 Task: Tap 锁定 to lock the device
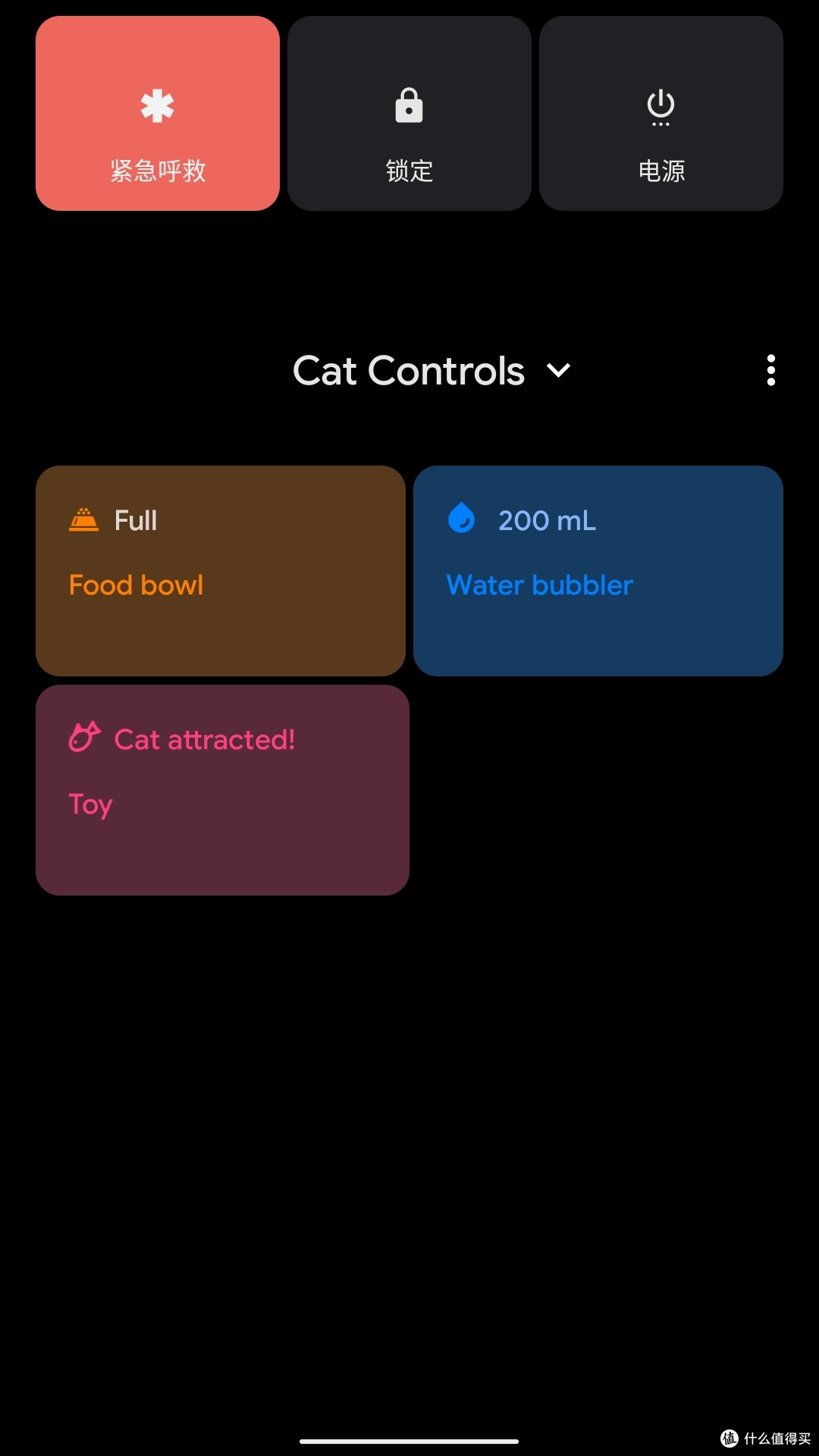pos(409,114)
